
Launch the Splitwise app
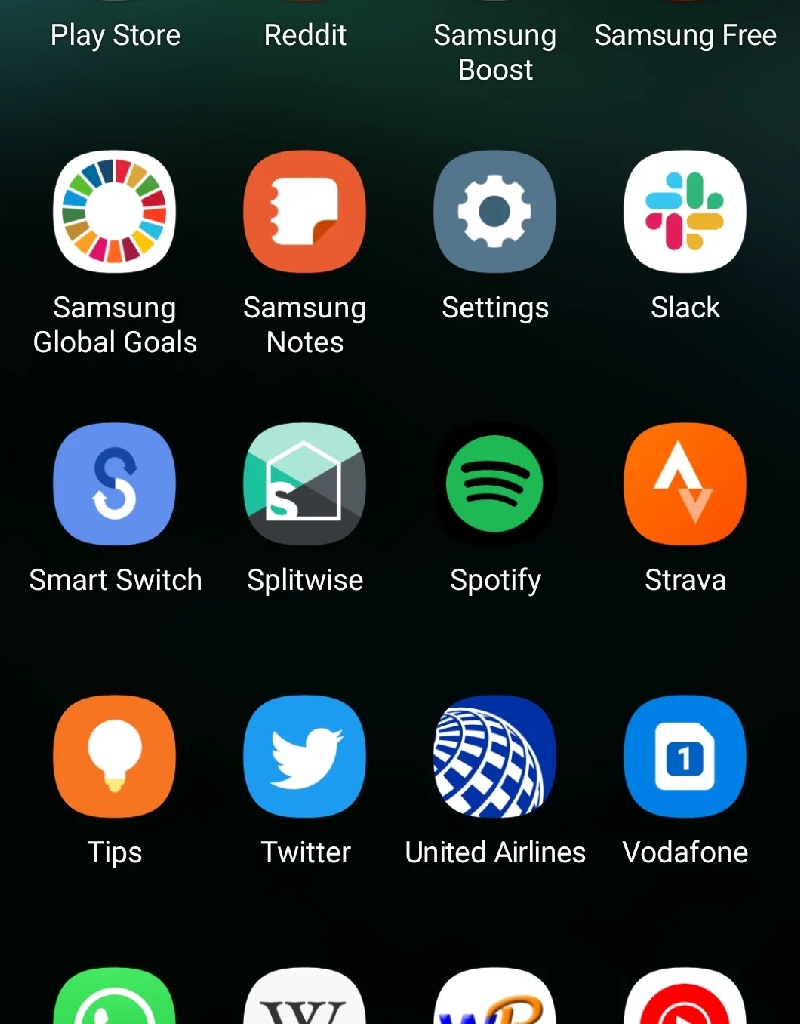pyautogui.click(x=305, y=485)
